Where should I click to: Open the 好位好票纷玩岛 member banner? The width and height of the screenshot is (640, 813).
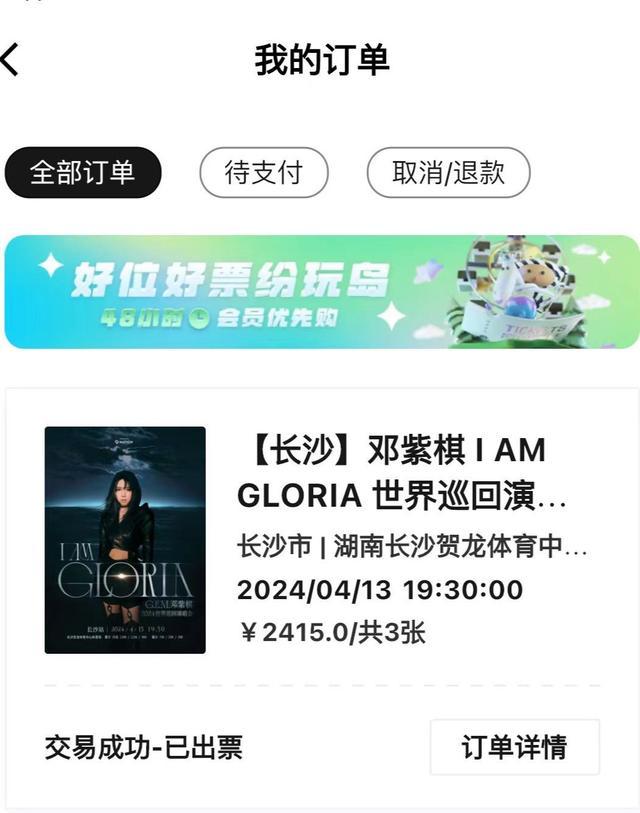(320, 292)
